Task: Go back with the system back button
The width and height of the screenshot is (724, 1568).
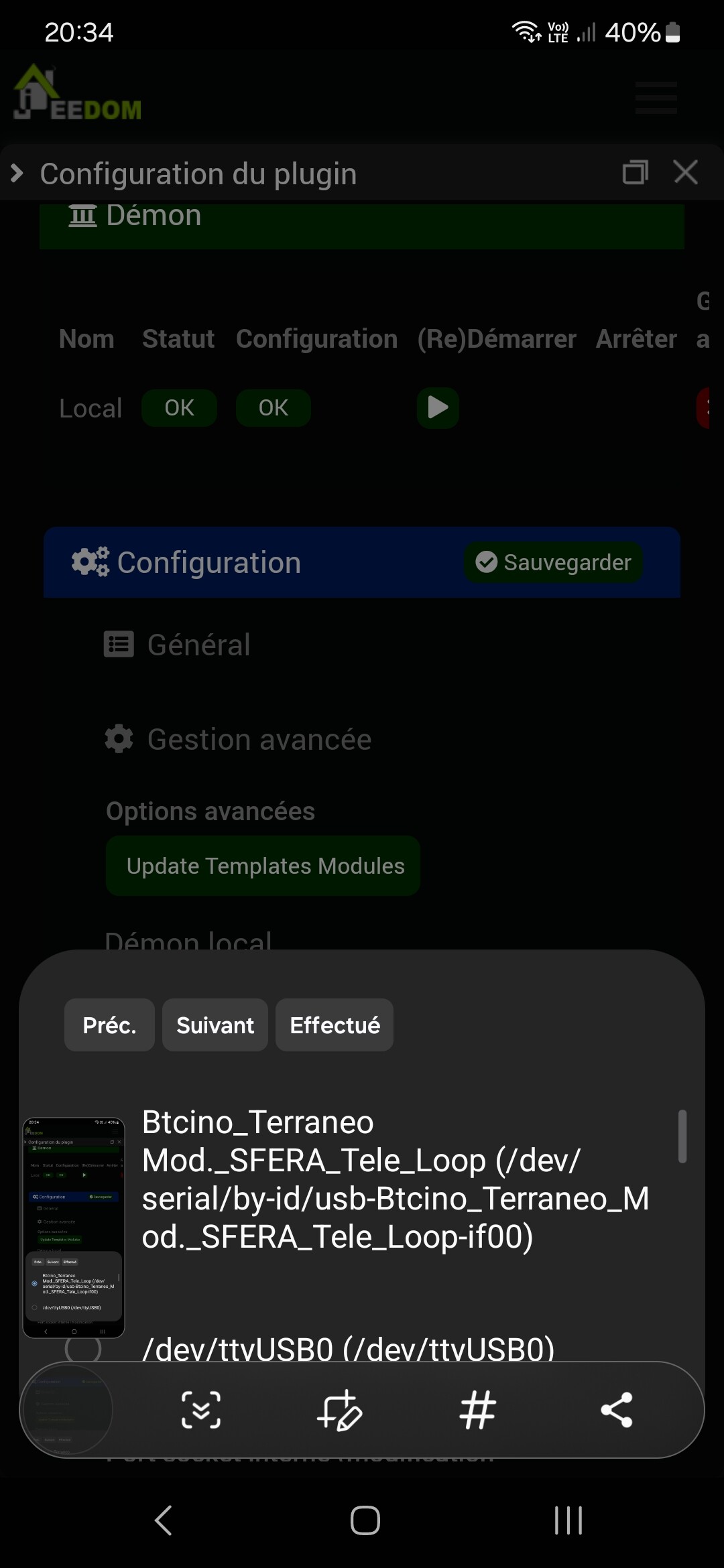Action: [x=164, y=1520]
